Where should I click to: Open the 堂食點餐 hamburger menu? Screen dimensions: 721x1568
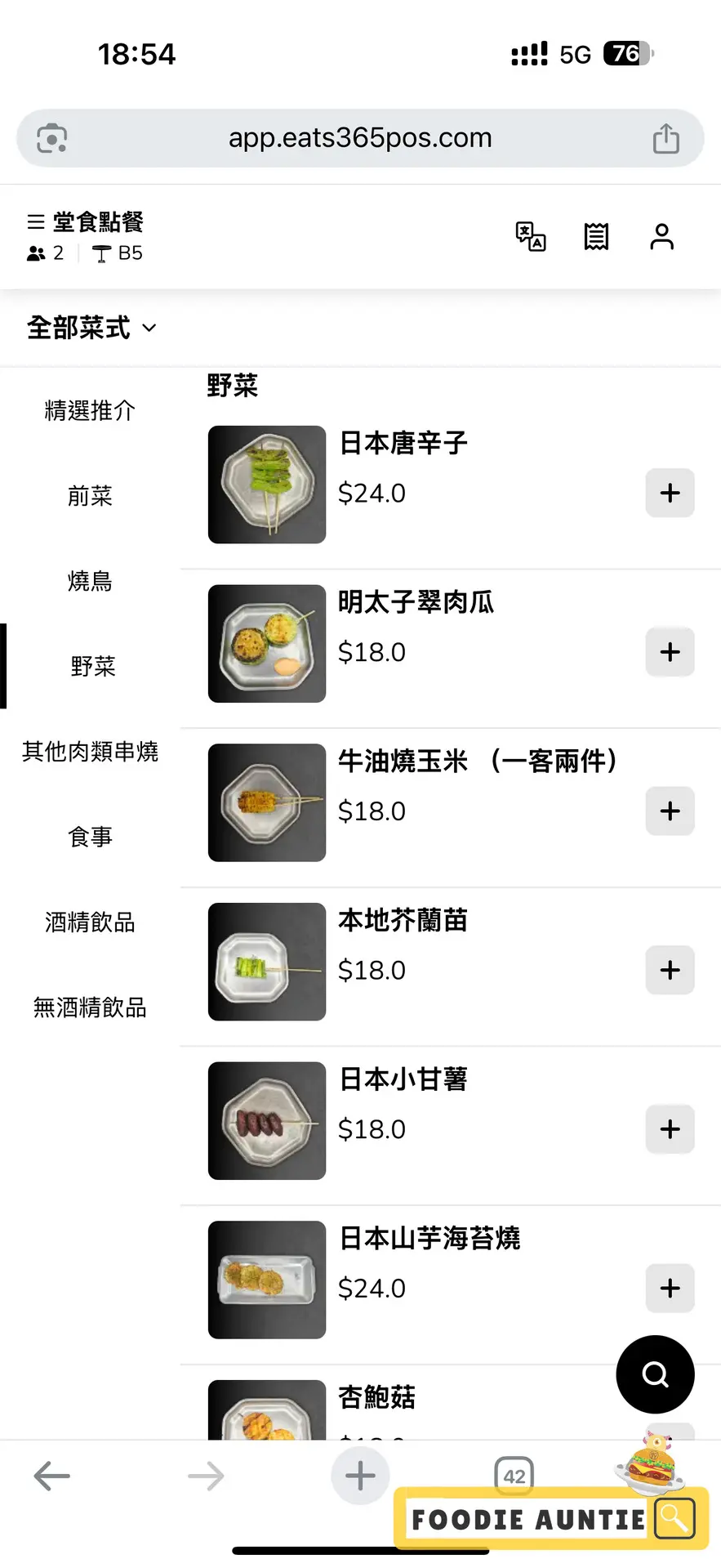tap(36, 222)
